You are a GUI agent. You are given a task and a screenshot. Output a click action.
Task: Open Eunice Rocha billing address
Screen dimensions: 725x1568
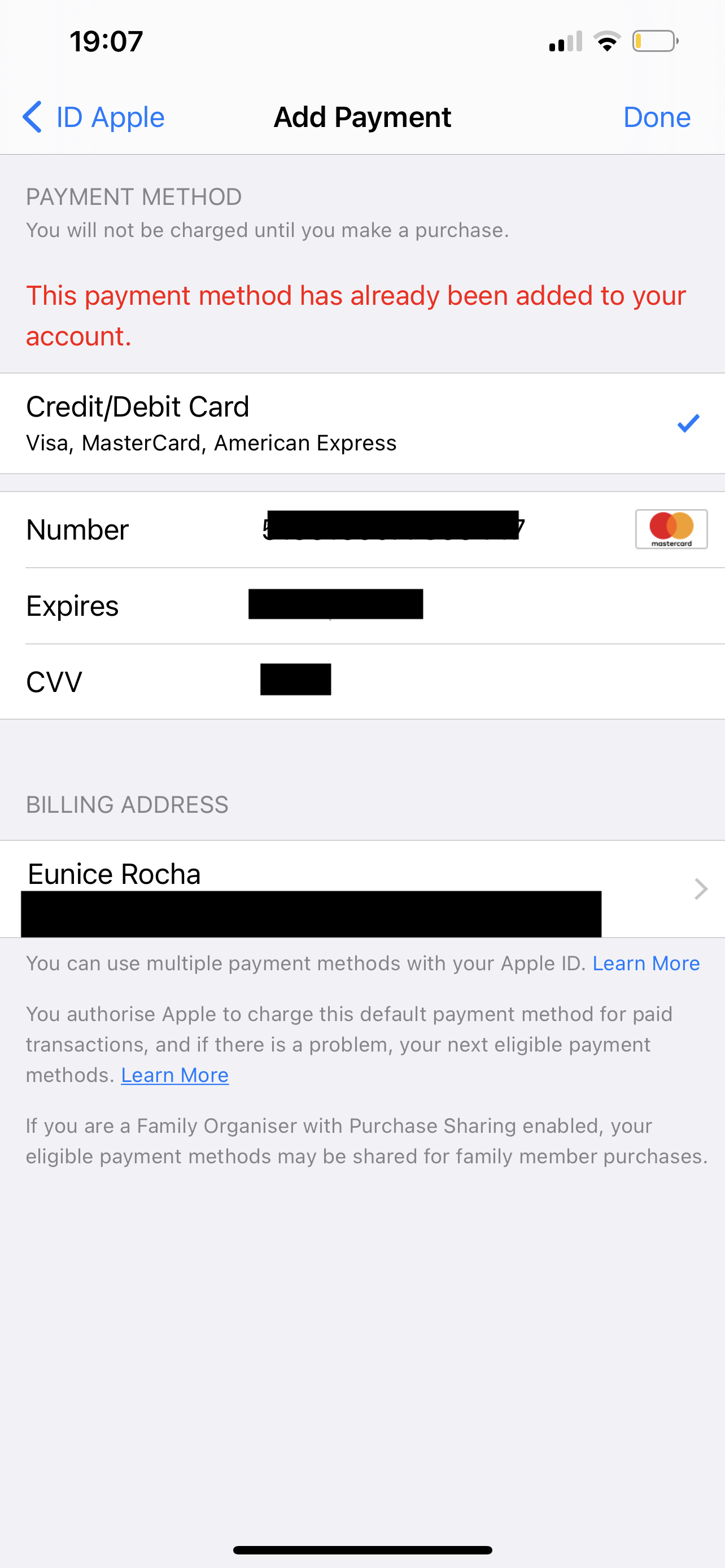(362, 890)
